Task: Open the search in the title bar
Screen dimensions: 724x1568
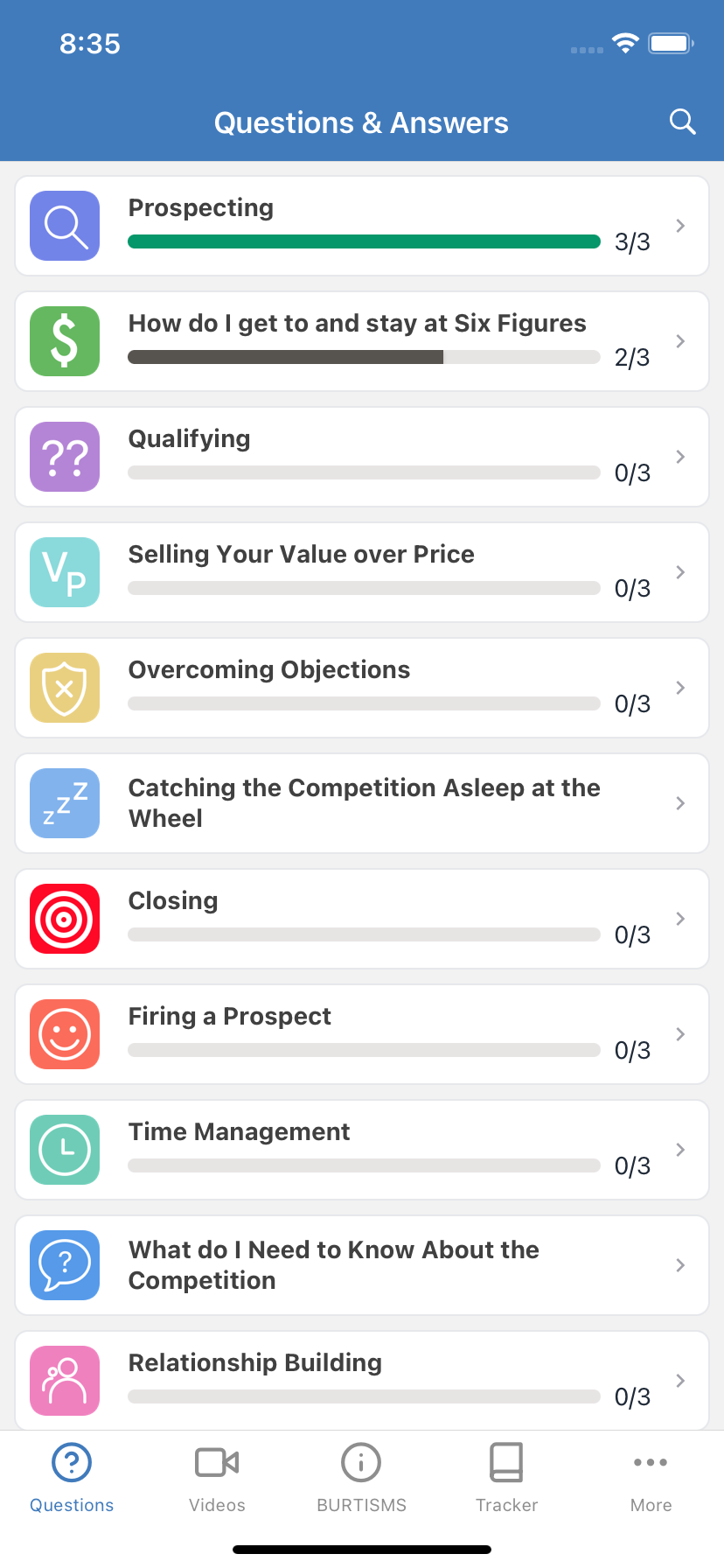Action: coord(682,122)
